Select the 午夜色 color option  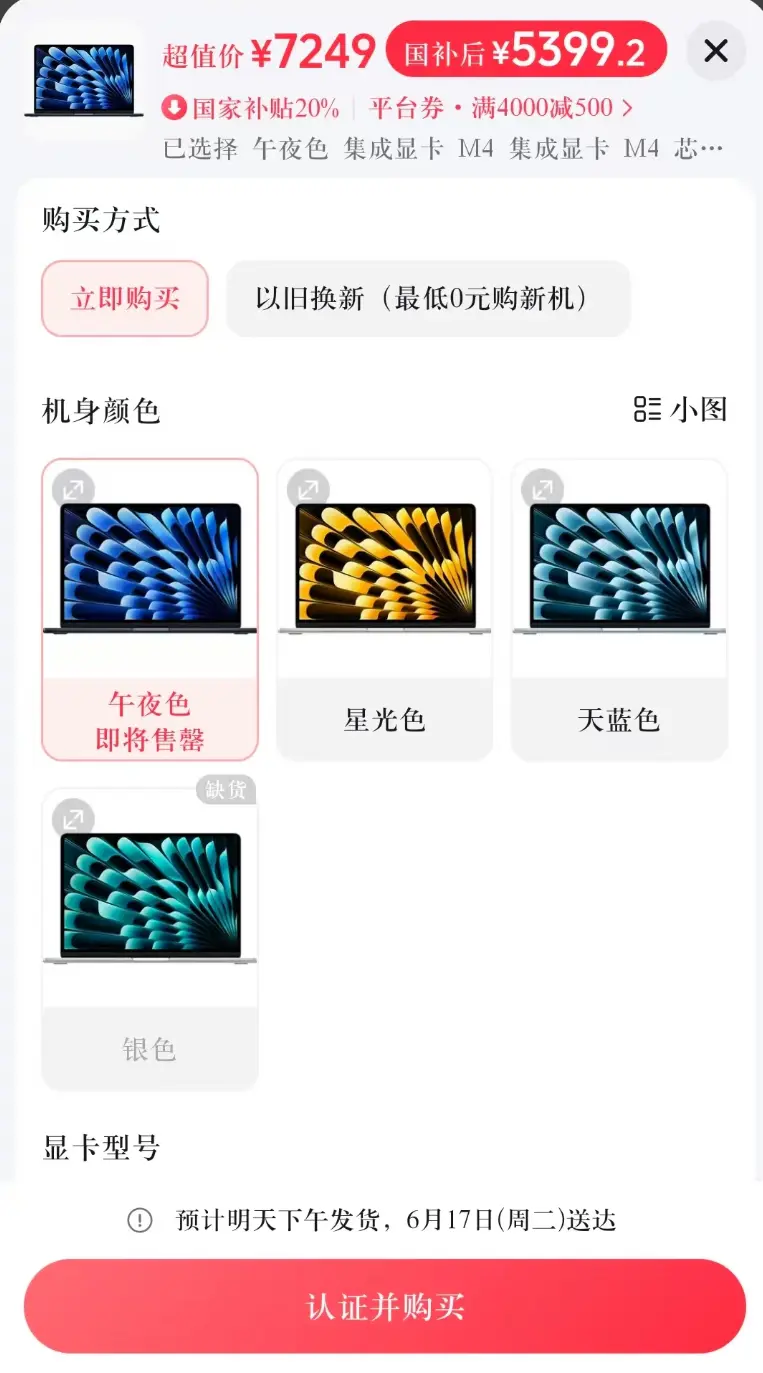(150, 609)
